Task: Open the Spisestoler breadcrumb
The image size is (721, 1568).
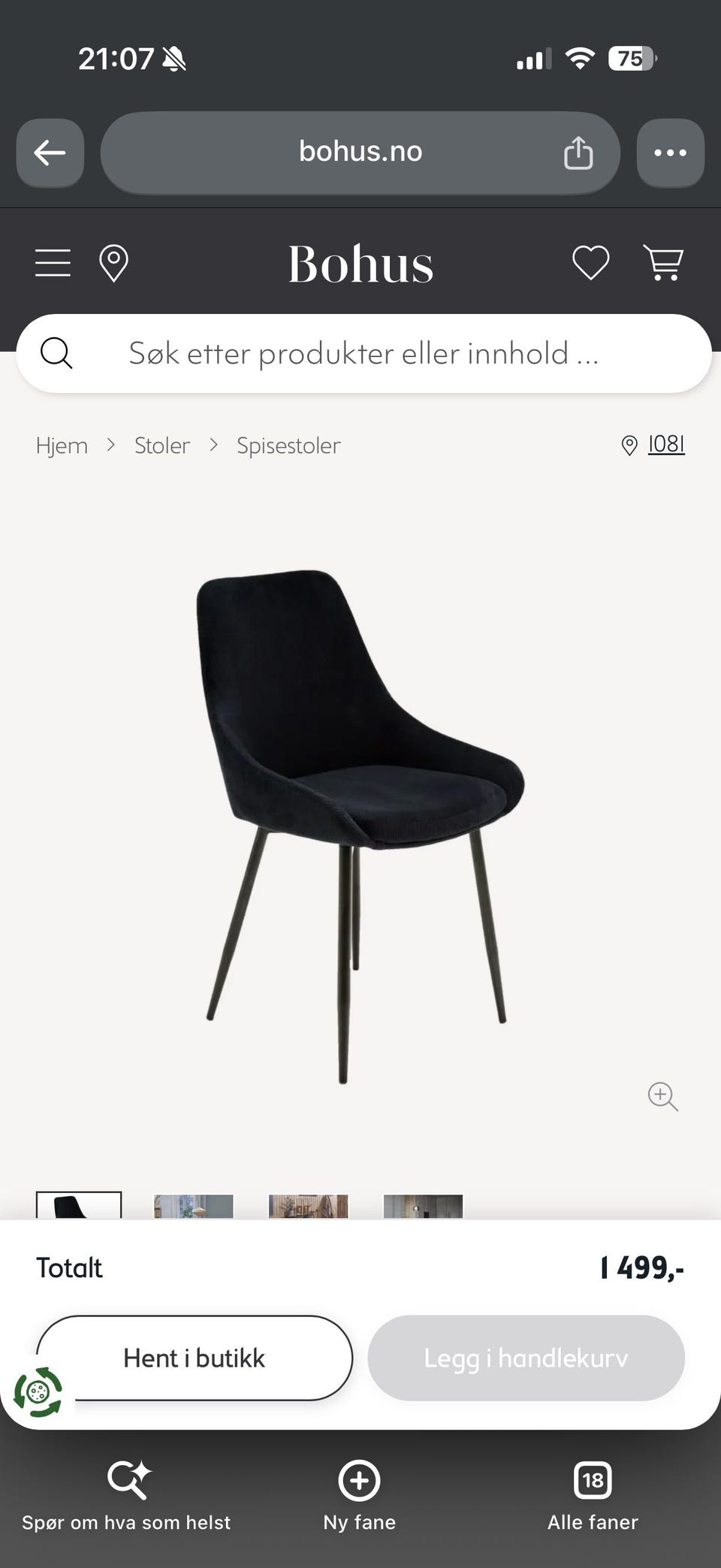Action: 288,446
